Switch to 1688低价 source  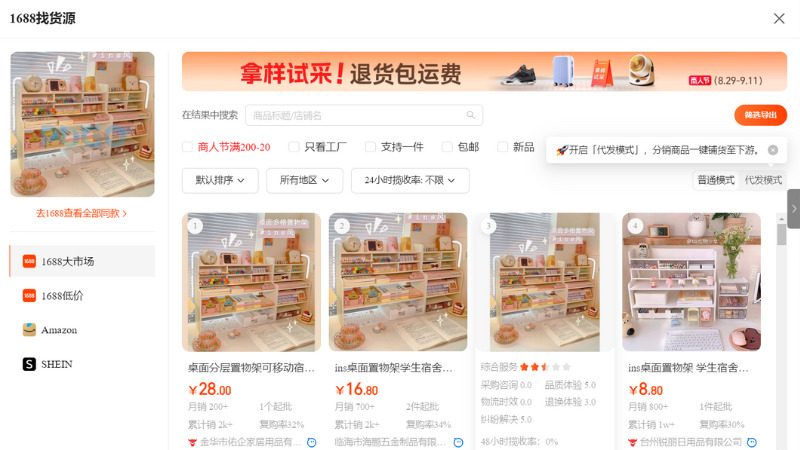coord(82,295)
